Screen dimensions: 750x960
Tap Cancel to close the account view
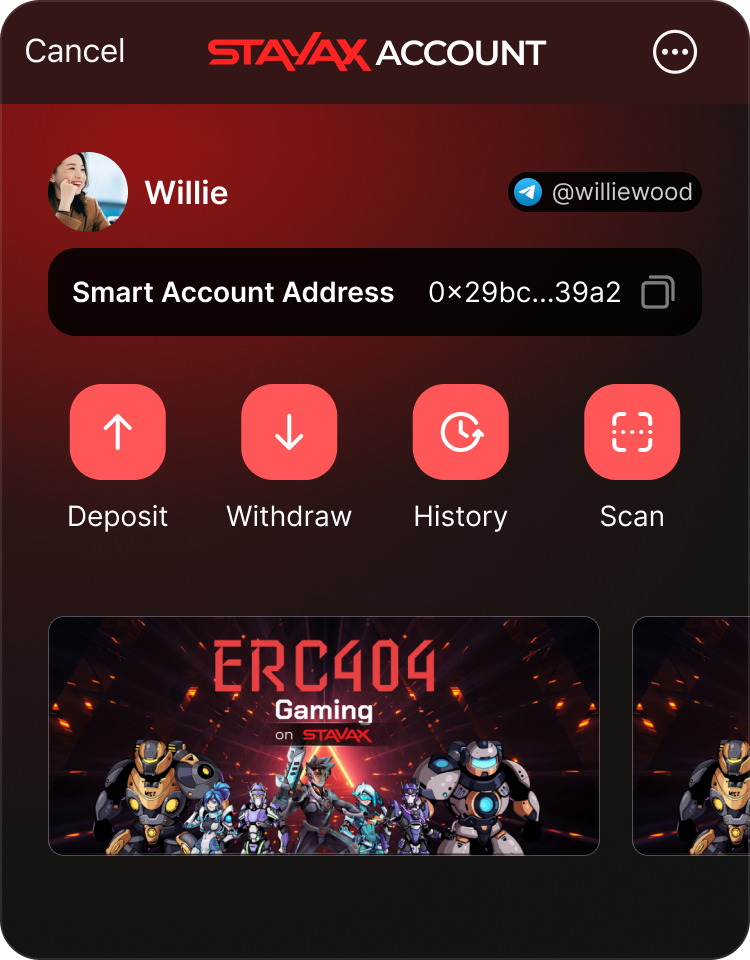75,51
